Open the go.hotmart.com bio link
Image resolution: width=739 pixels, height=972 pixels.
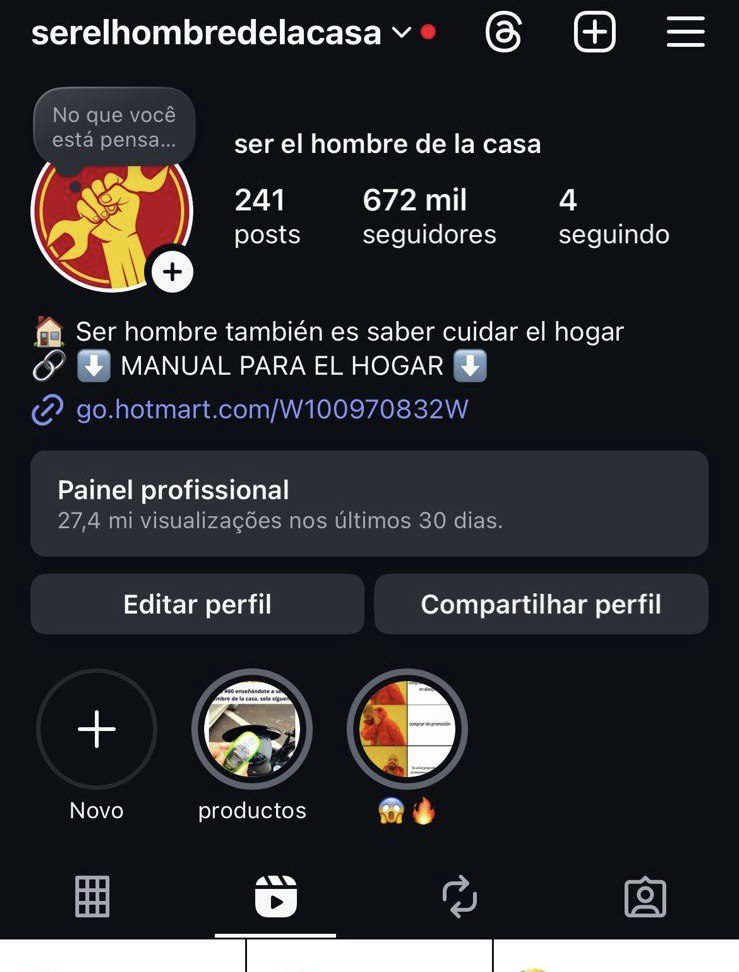pyautogui.click(x=272, y=410)
